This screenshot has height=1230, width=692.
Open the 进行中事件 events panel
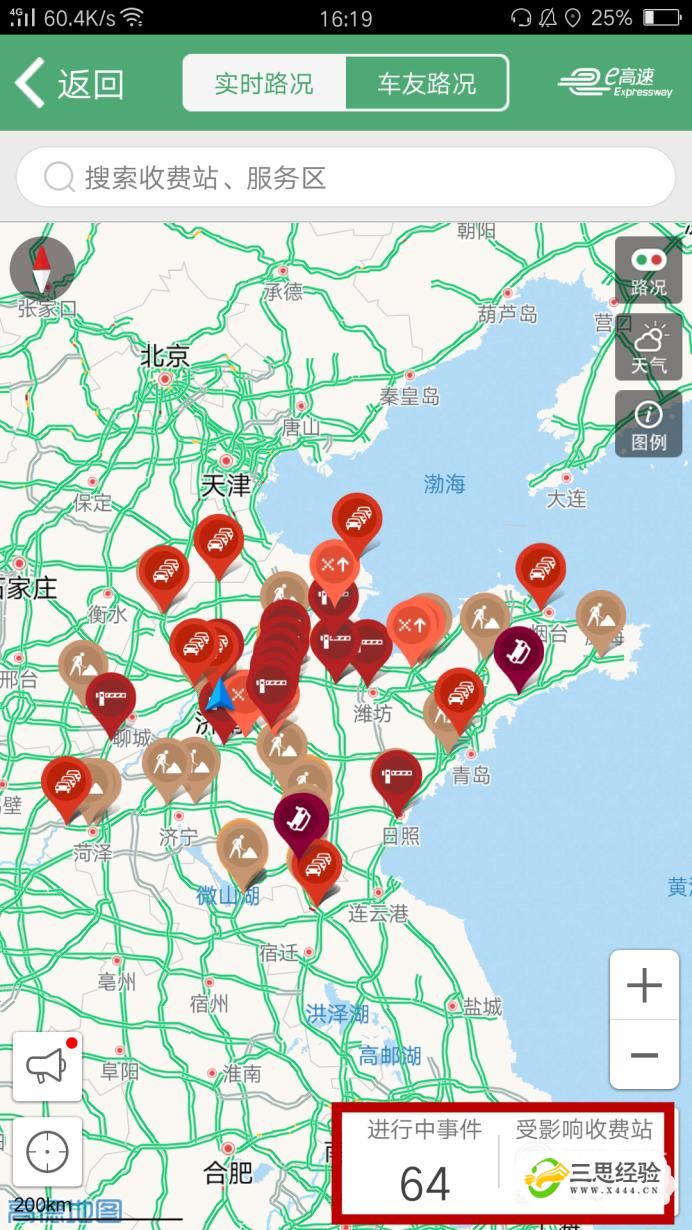point(424,1160)
